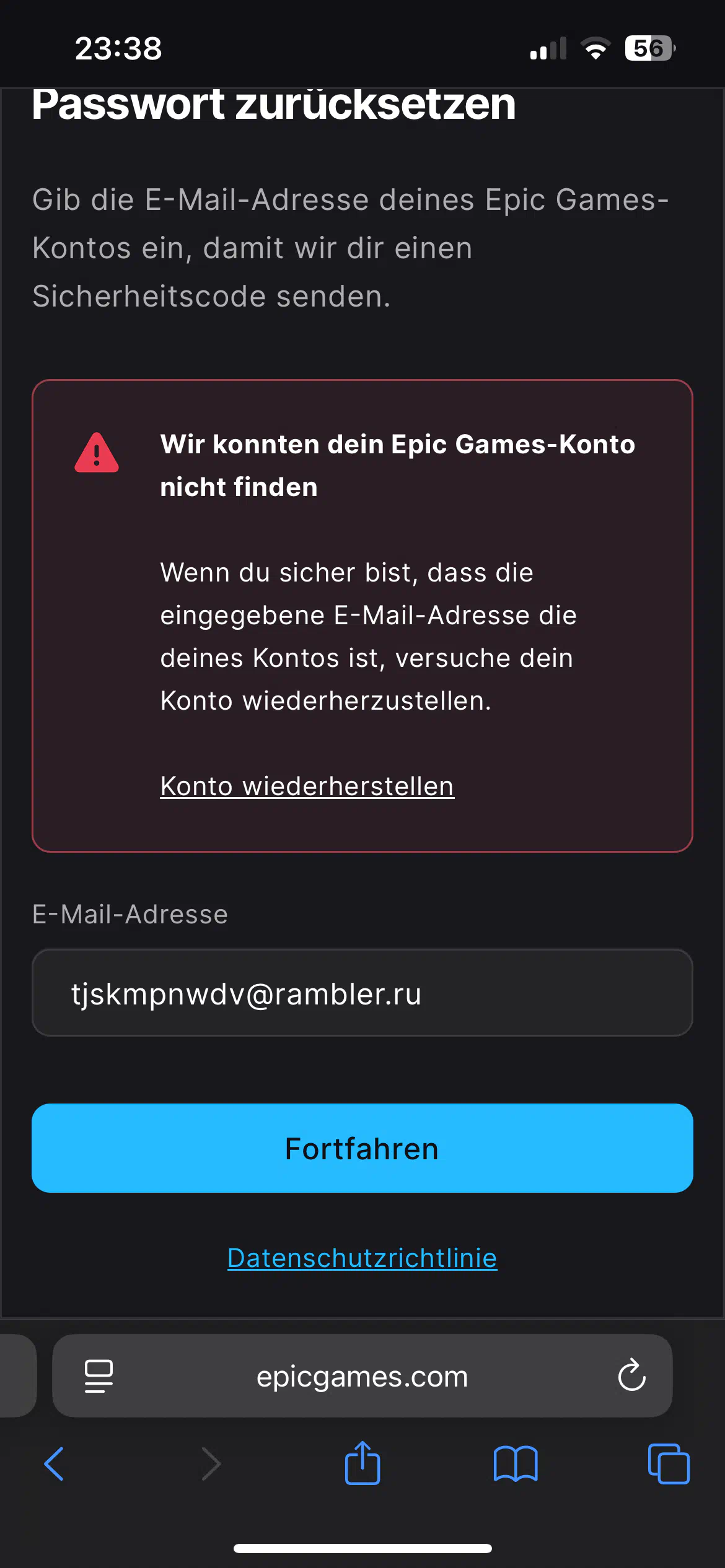Share this page via share icon

[362, 1463]
